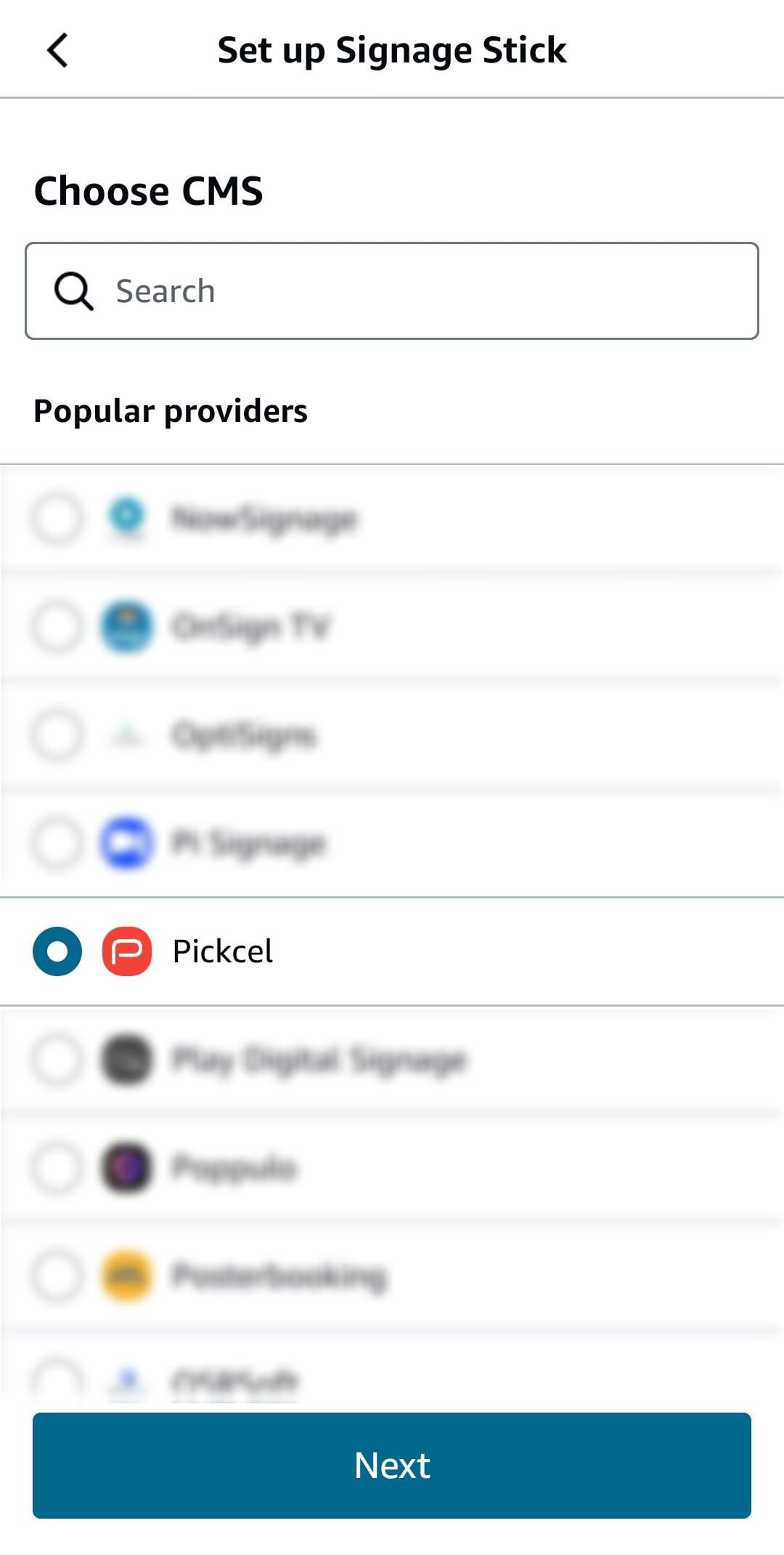Click the magnifying glass search icon
The width and height of the screenshot is (784, 1555).
click(x=73, y=290)
